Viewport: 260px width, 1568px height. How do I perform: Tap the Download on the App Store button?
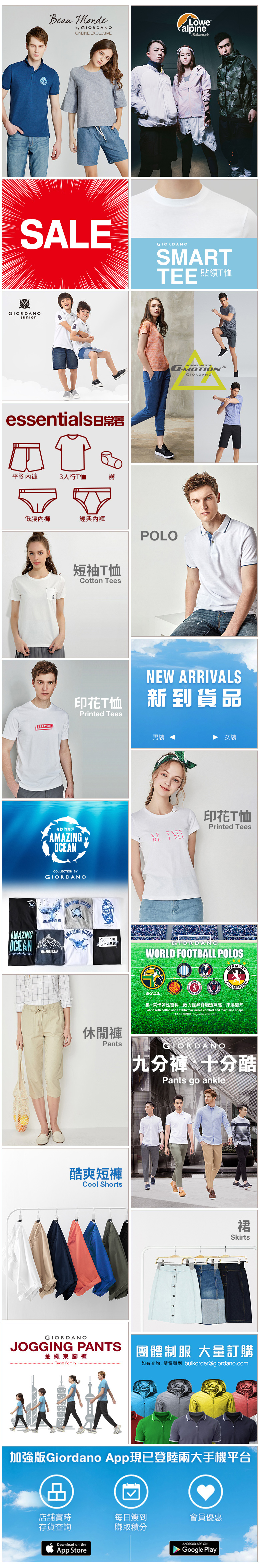tap(66, 1548)
